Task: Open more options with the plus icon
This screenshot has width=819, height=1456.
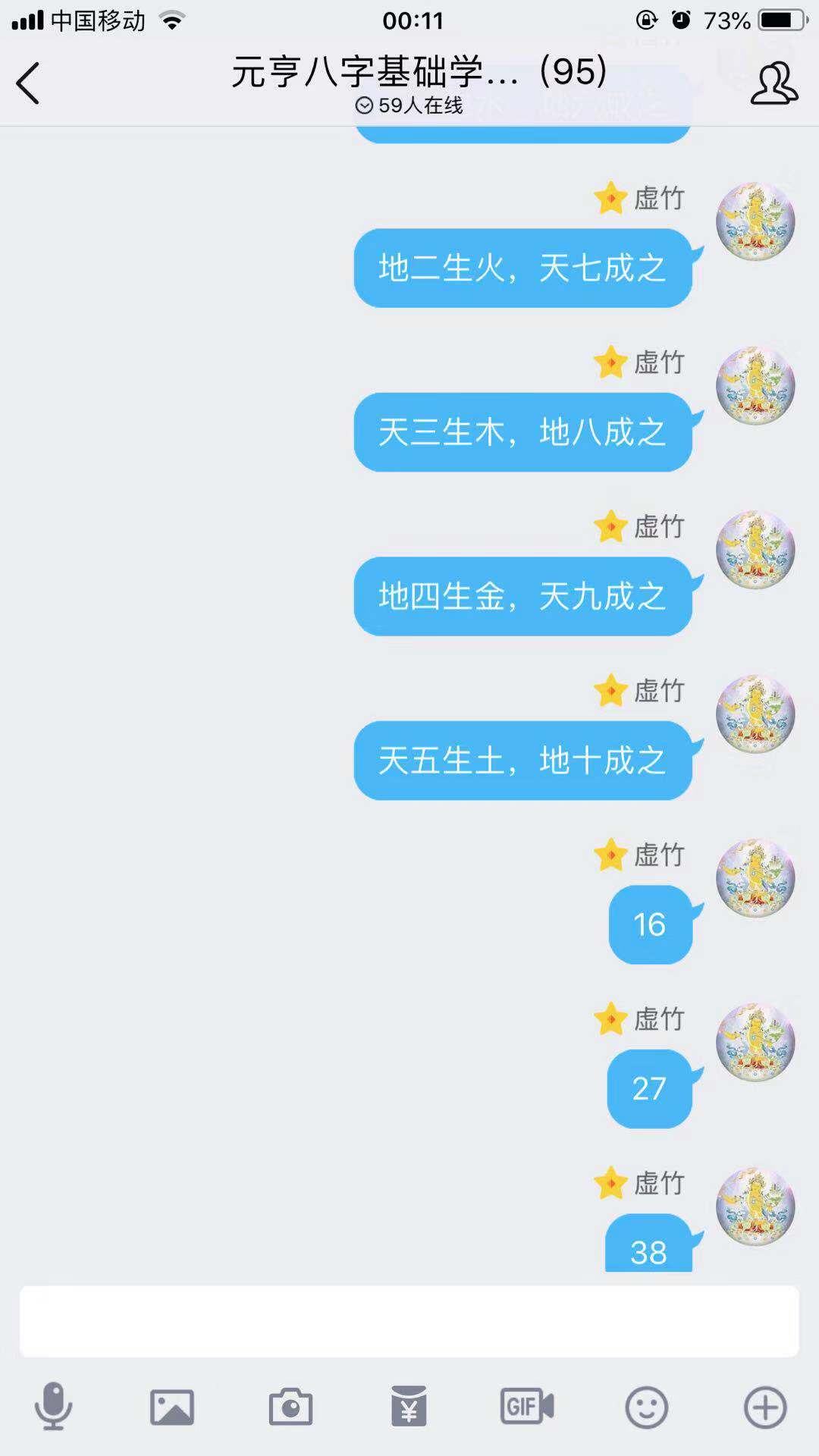Action: 764,1407
